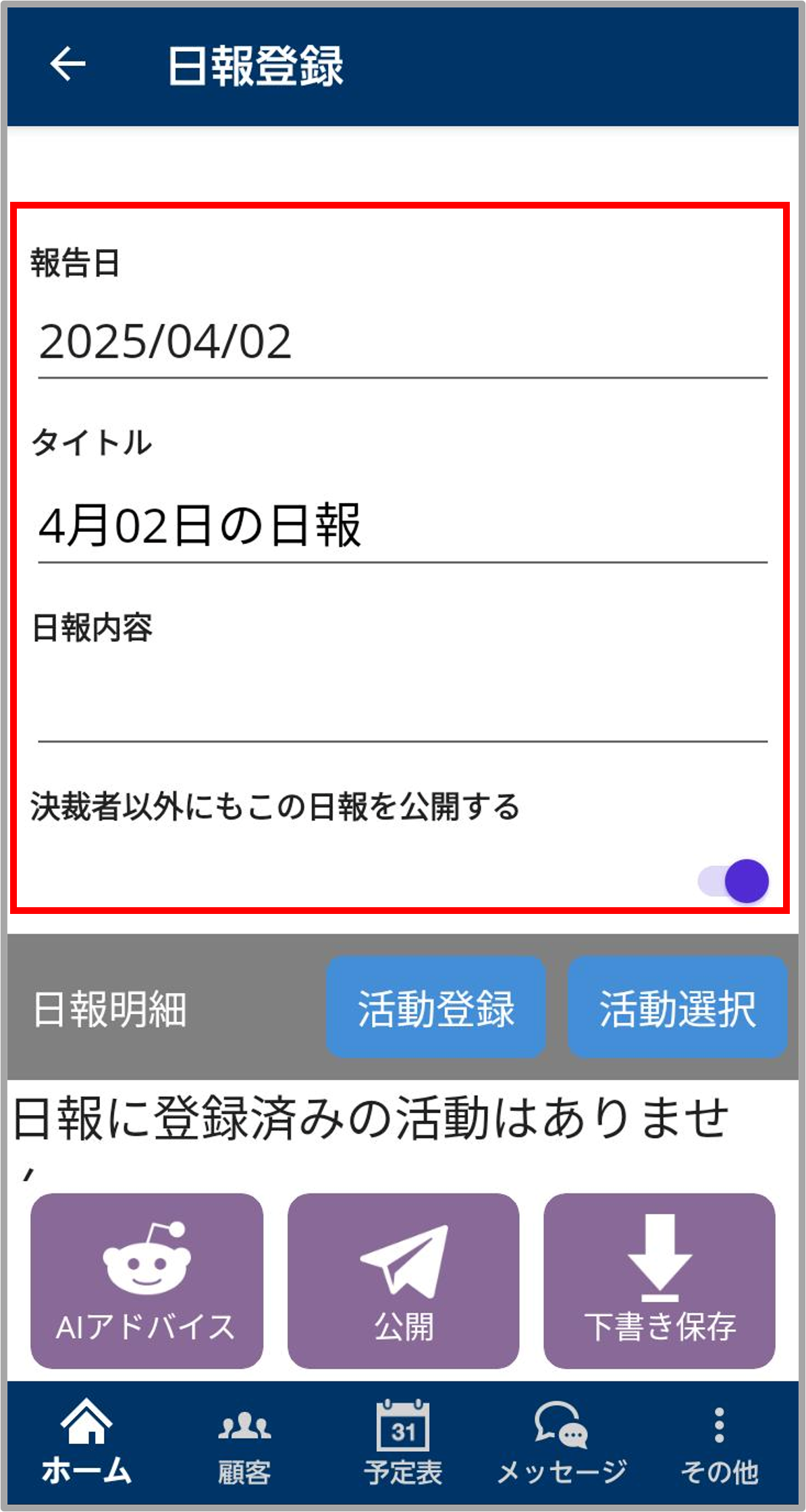Open the その他 menu tab
Viewport: 806px width, 1512px height.
coord(720,1442)
